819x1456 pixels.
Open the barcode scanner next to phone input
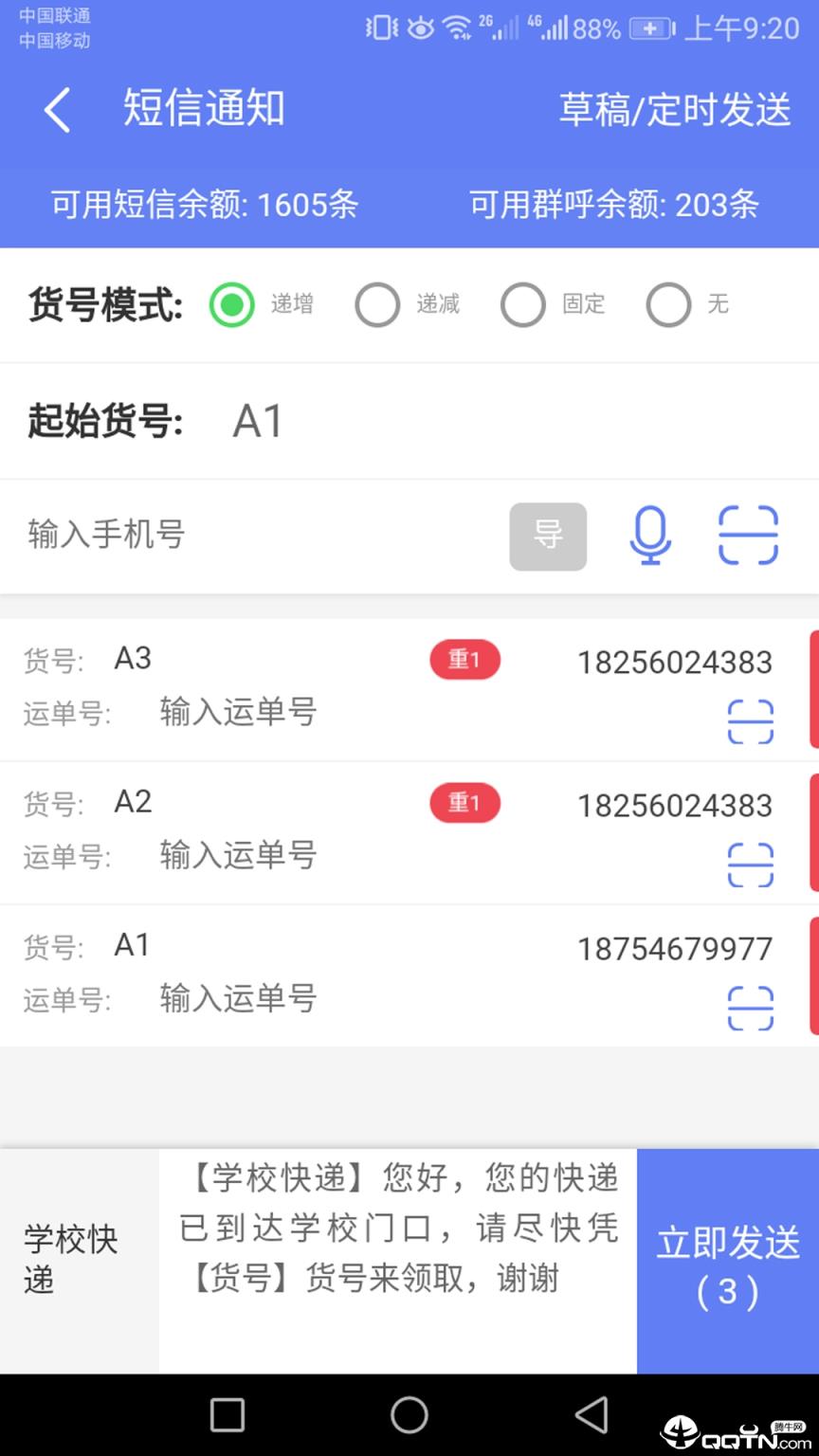coord(748,536)
